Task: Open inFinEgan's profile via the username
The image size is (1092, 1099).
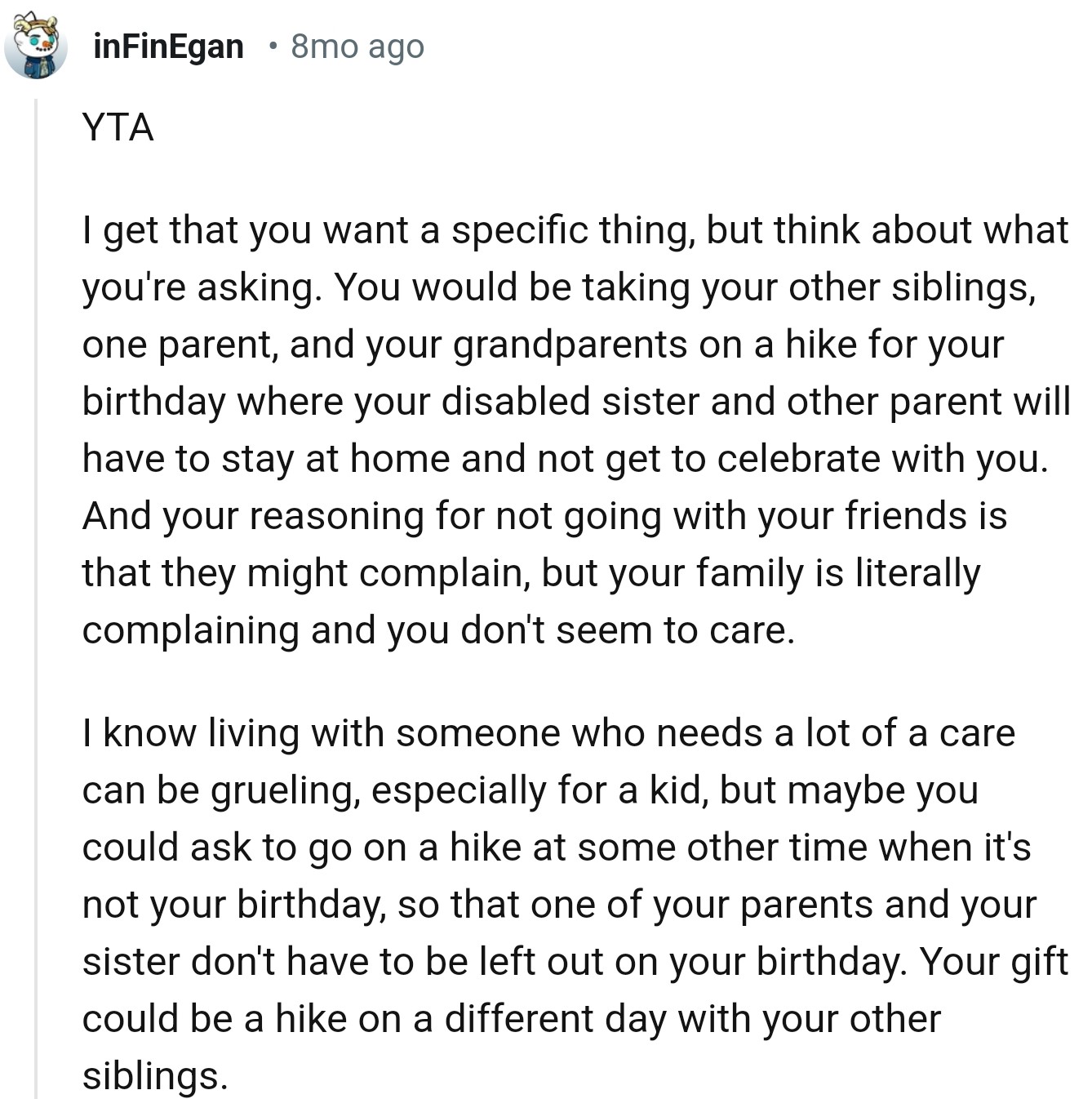Action: pyautogui.click(x=169, y=47)
